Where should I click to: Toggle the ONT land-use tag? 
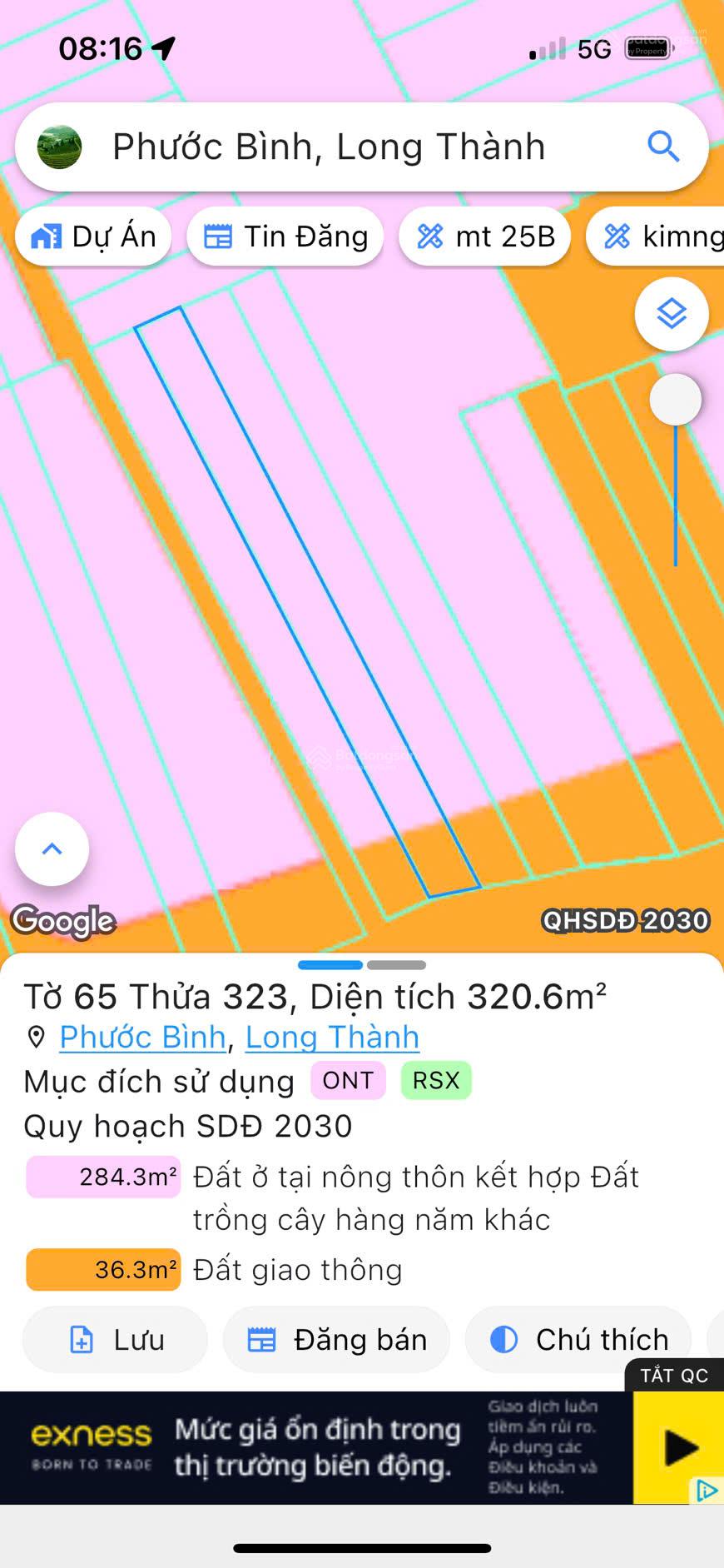(347, 1080)
